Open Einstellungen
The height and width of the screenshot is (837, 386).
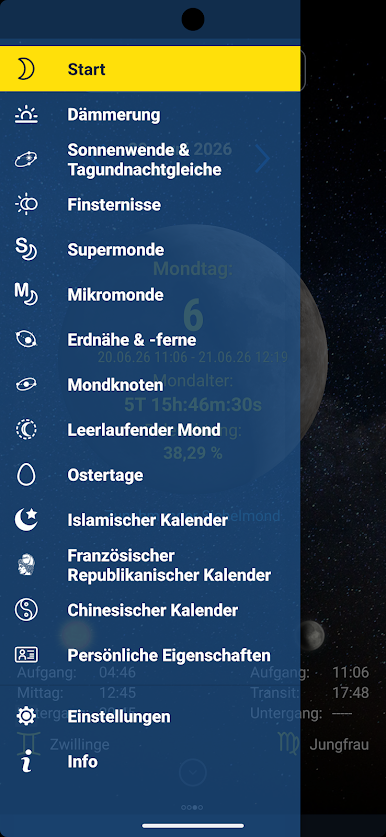(x=150, y=716)
